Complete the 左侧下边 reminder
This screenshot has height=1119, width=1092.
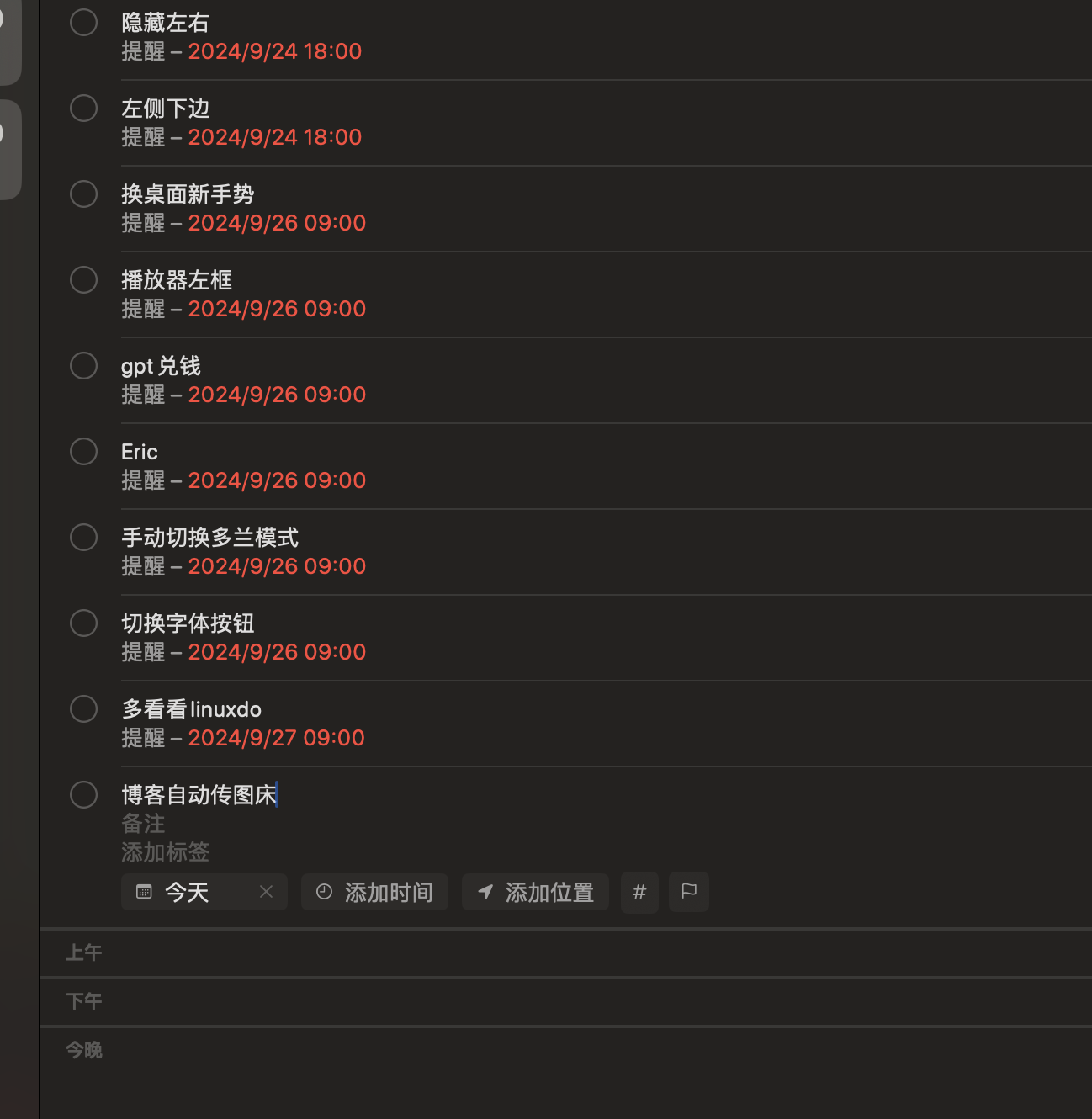pos(83,109)
